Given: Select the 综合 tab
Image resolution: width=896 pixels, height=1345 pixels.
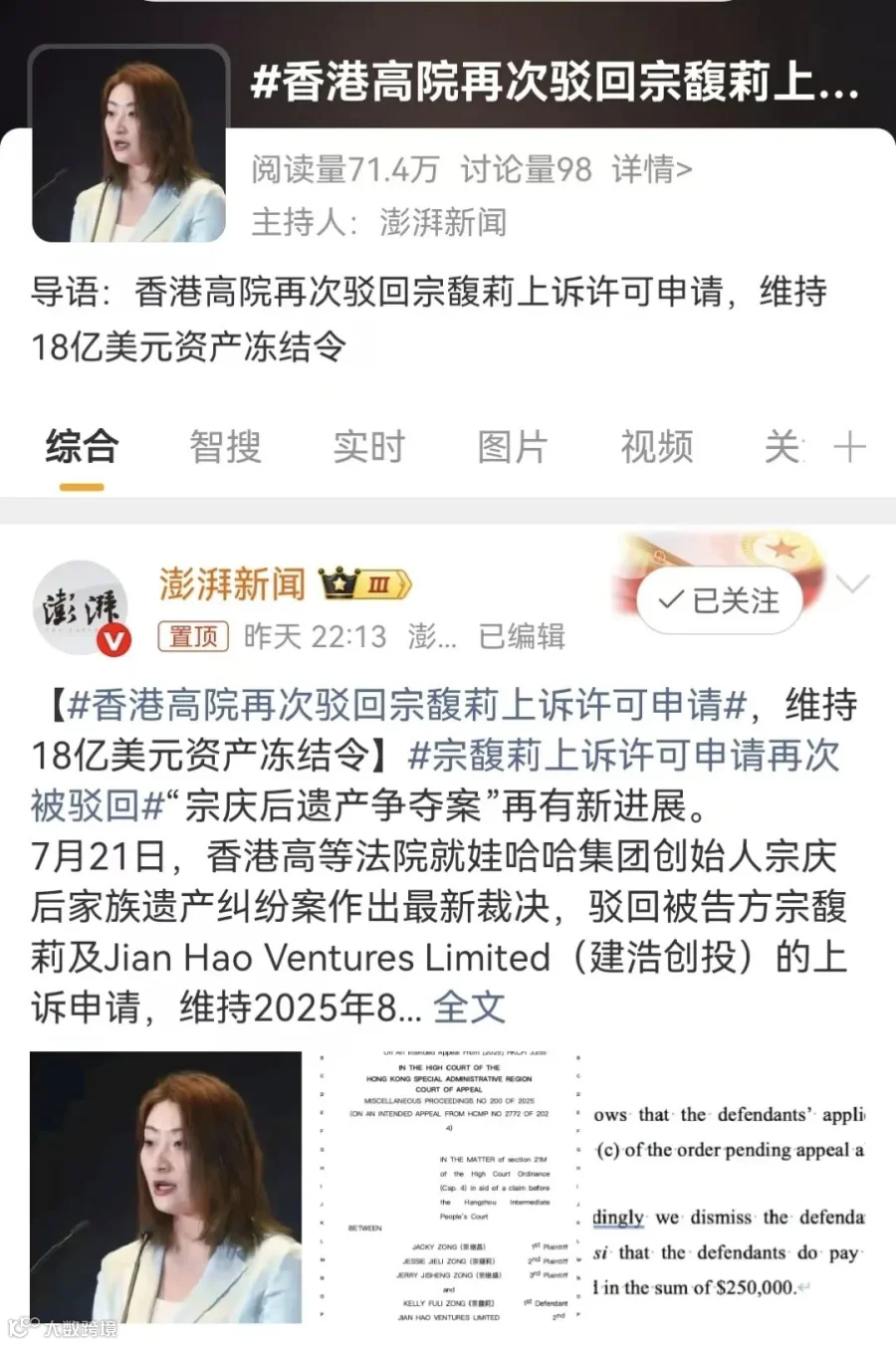Looking at the screenshot, I should pyautogui.click(x=82, y=447).
